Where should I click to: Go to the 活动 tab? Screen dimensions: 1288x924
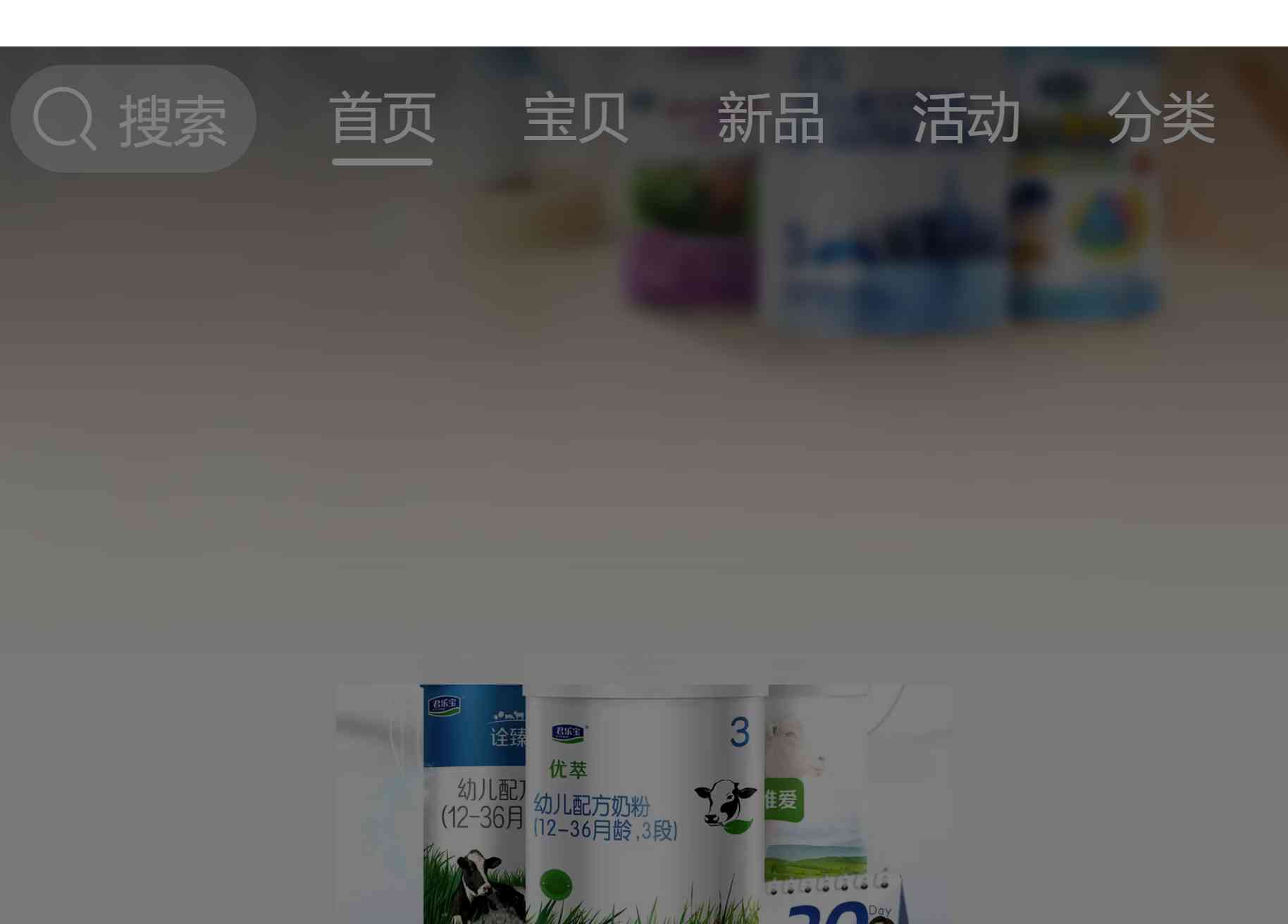(966, 119)
